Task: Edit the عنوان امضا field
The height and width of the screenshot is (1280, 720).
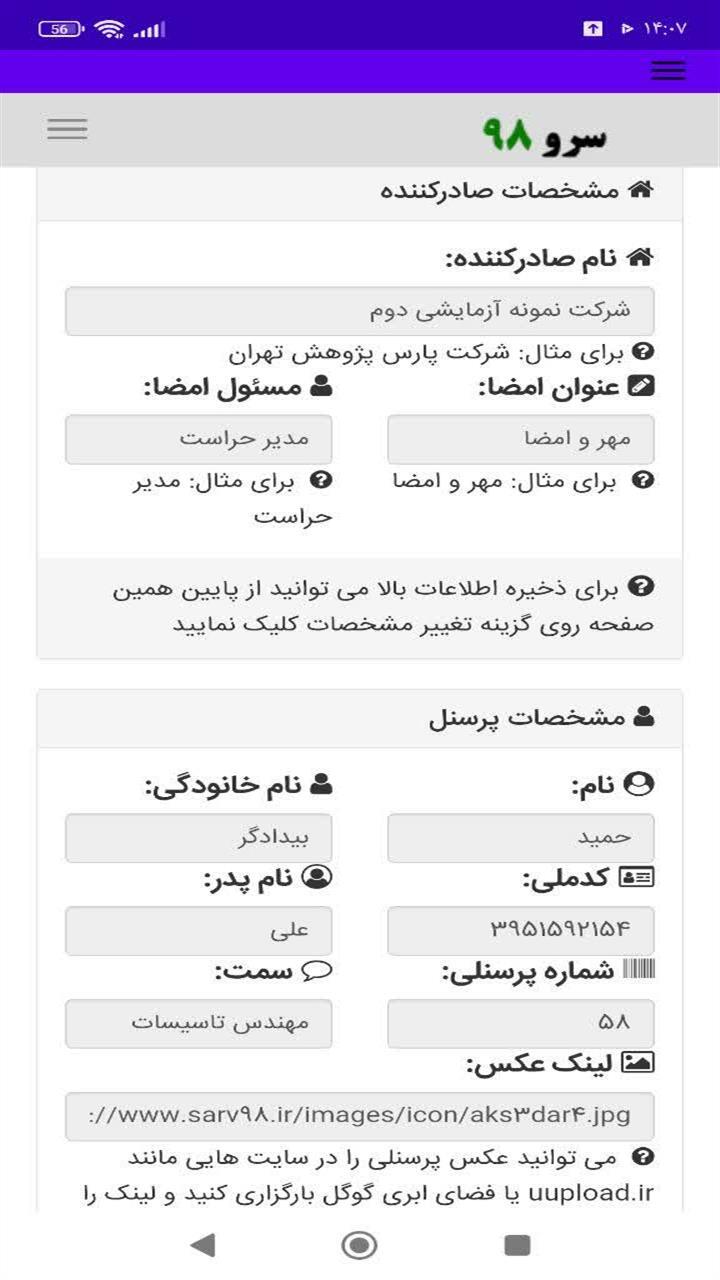Action: coord(521,440)
